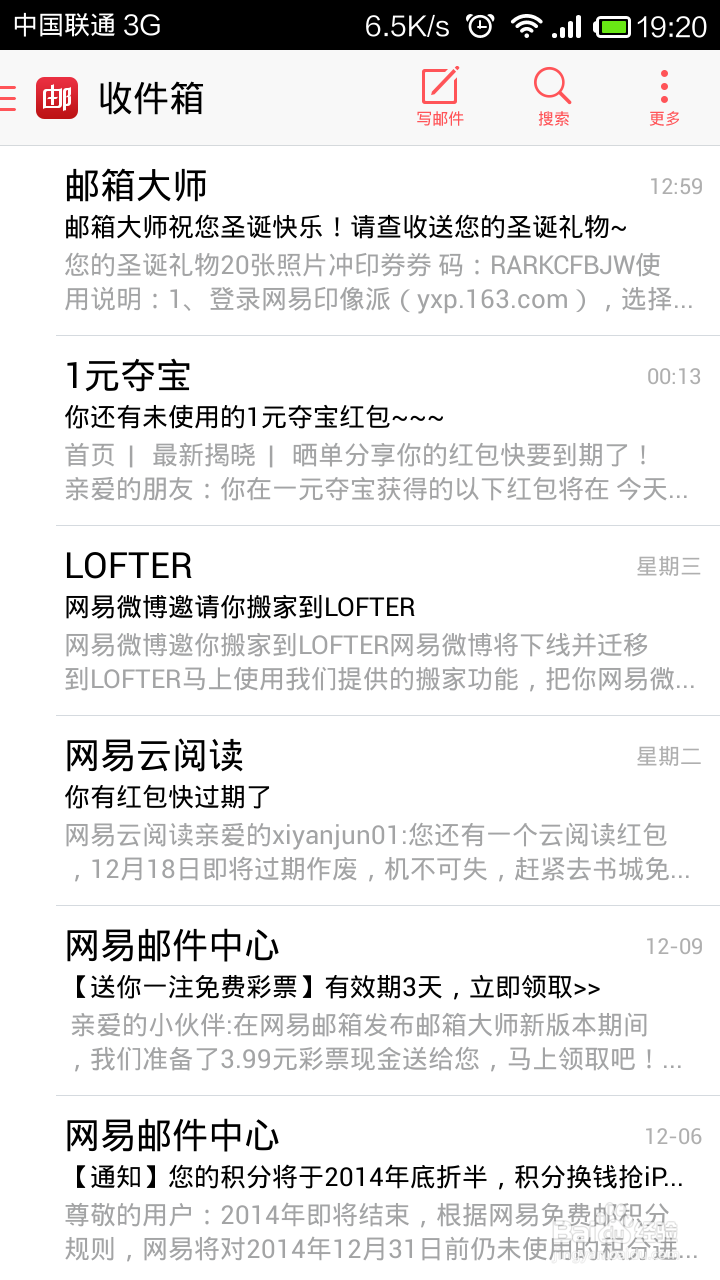The height and width of the screenshot is (1280, 720).
Task: Open the 网易邮件中心 email dated 12-06
Action: click(388, 1188)
